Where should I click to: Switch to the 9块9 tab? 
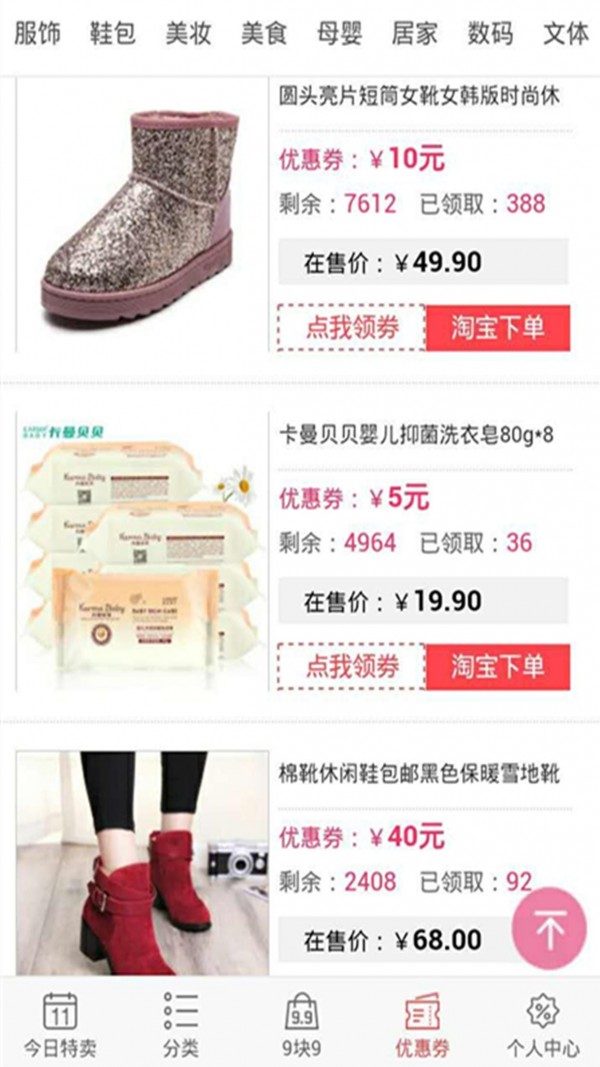pyautogui.click(x=301, y=1023)
